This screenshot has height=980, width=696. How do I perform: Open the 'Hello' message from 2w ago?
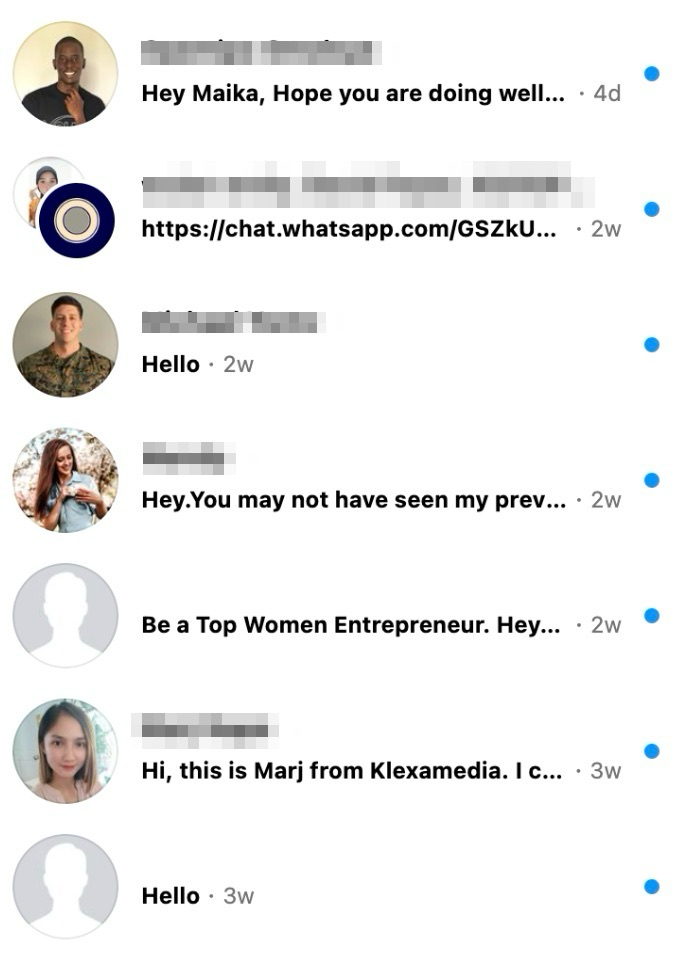[x=172, y=365]
